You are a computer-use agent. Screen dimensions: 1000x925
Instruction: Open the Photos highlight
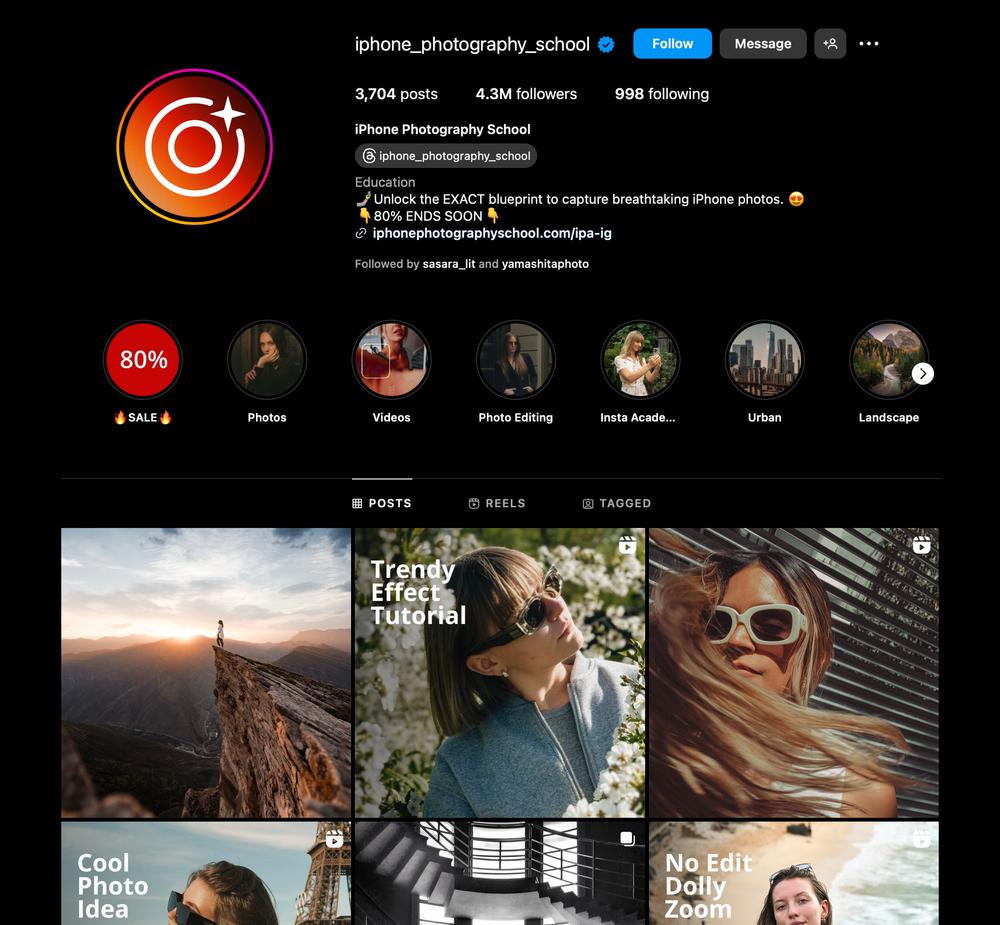(267, 360)
